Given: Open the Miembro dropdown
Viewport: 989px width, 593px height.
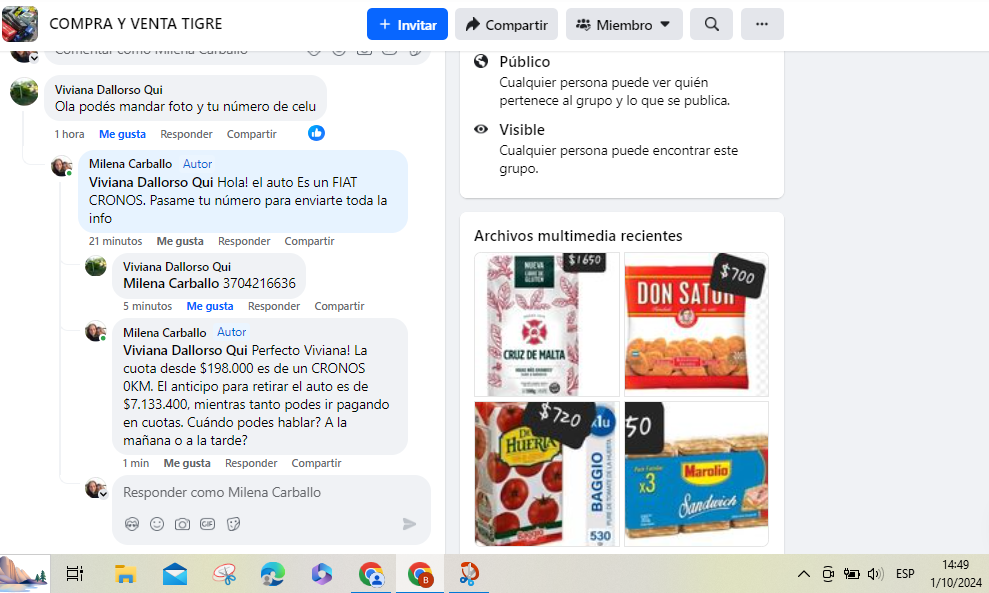Looking at the screenshot, I should coord(624,24).
